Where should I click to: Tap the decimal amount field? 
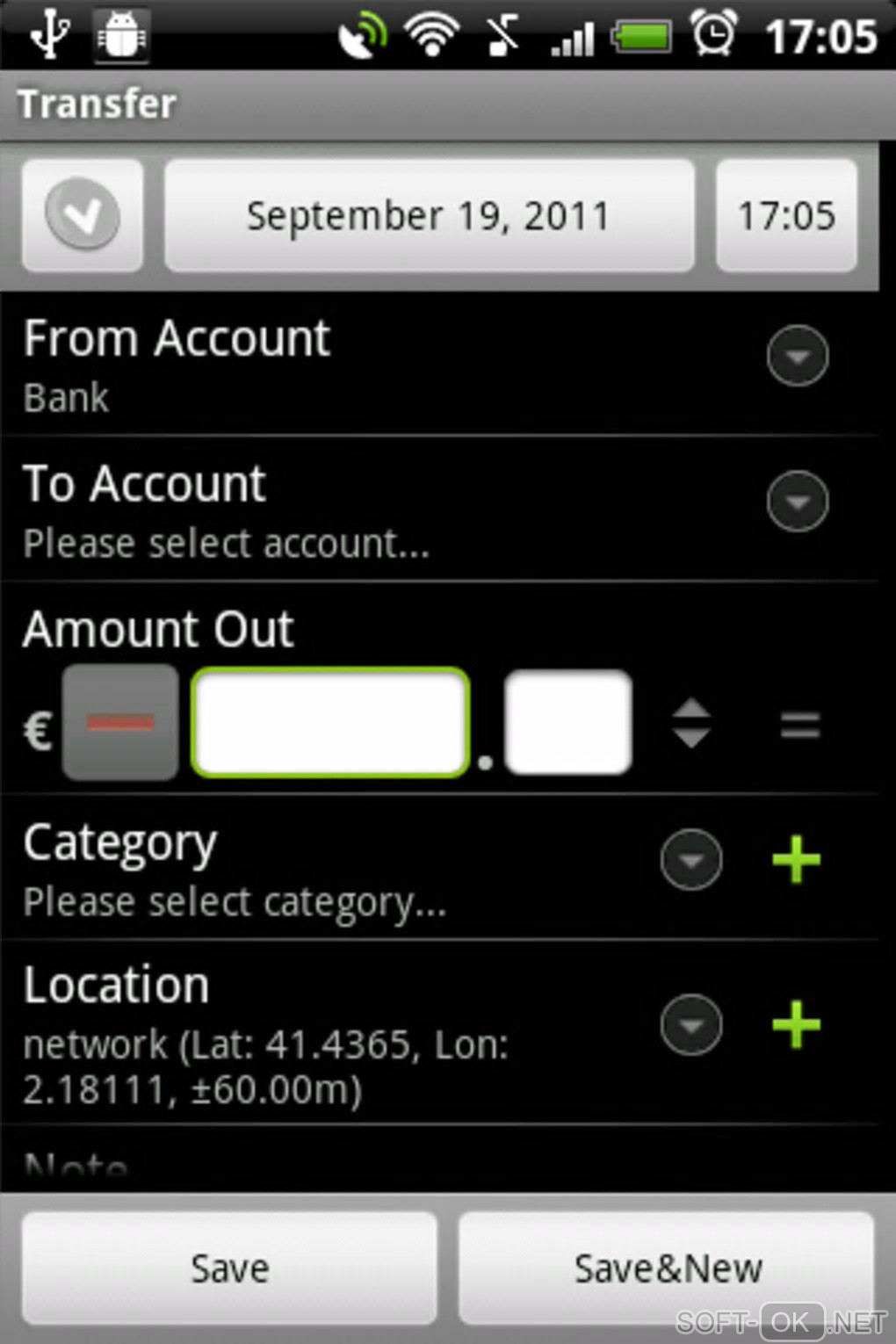click(x=568, y=723)
